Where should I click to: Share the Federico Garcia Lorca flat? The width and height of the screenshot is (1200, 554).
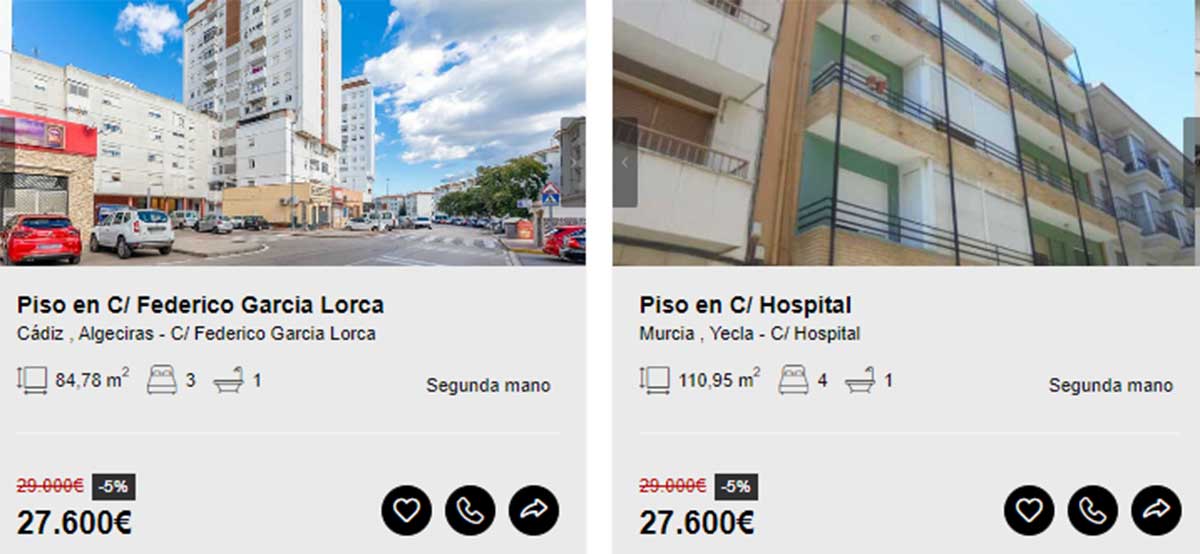(x=534, y=511)
